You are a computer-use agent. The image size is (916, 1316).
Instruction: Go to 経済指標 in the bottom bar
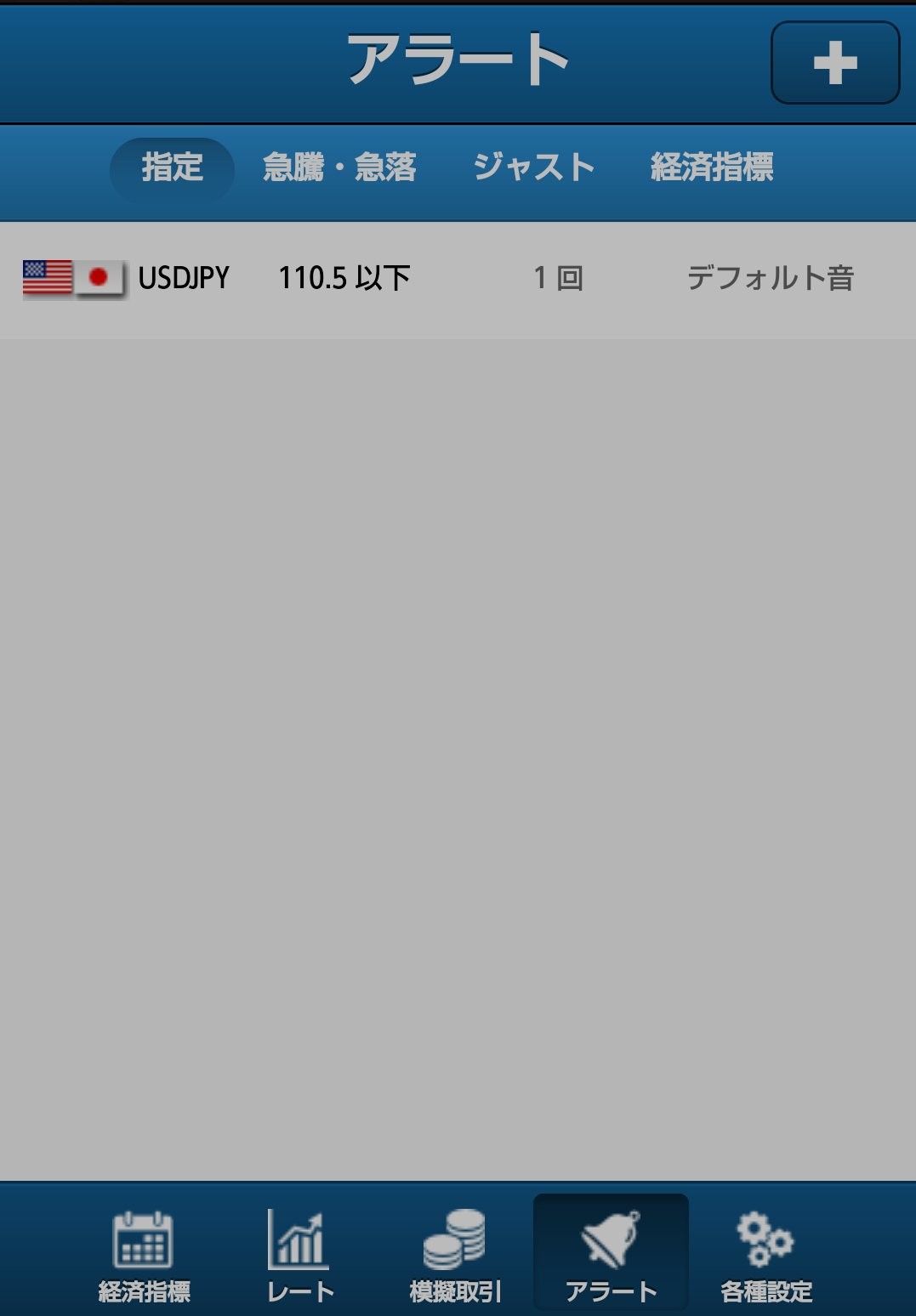144,1255
